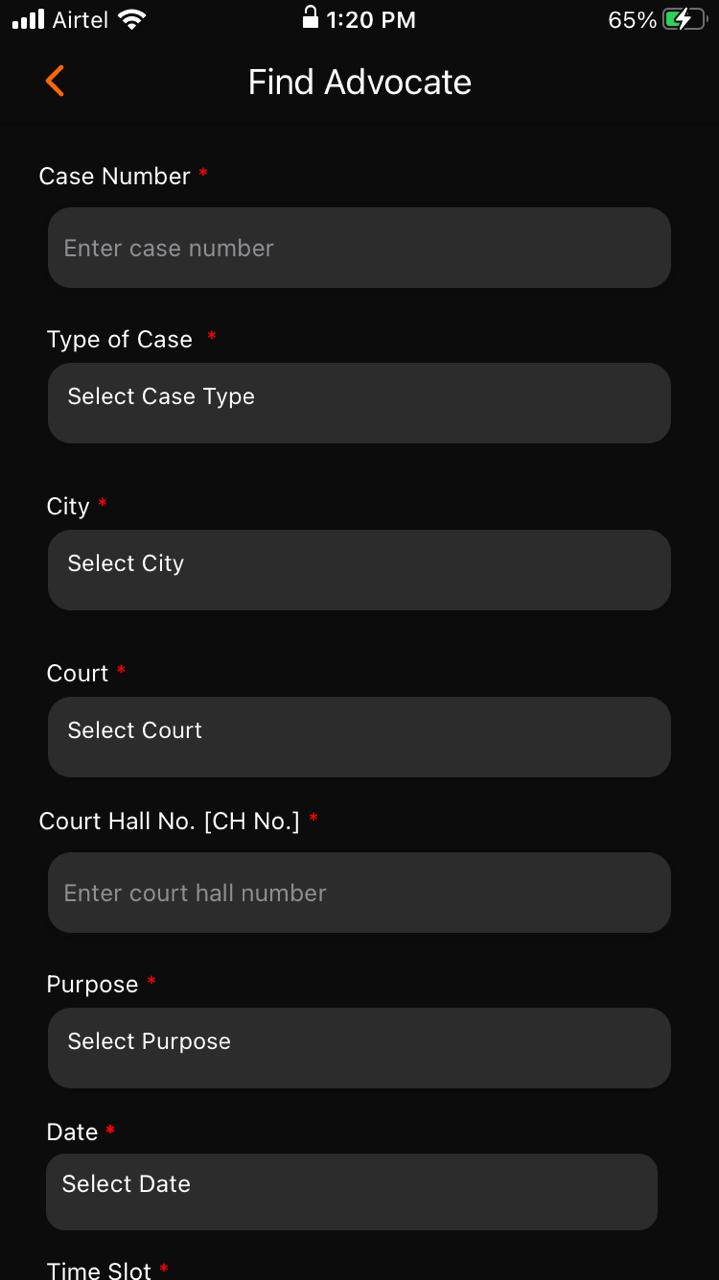This screenshot has width=719, height=1280.
Task: Go back from Find Advocate
Action: [x=55, y=81]
